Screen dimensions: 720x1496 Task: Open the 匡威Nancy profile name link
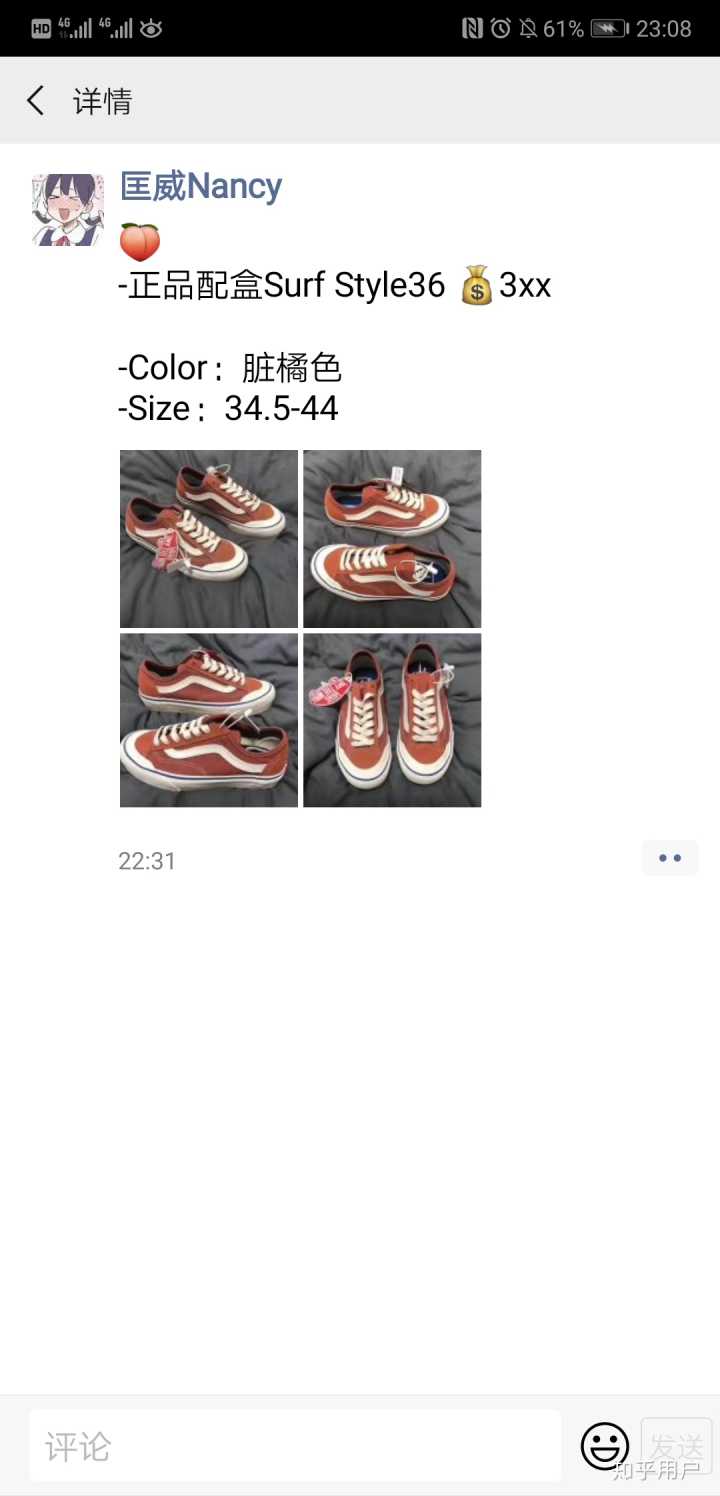pyautogui.click(x=201, y=186)
